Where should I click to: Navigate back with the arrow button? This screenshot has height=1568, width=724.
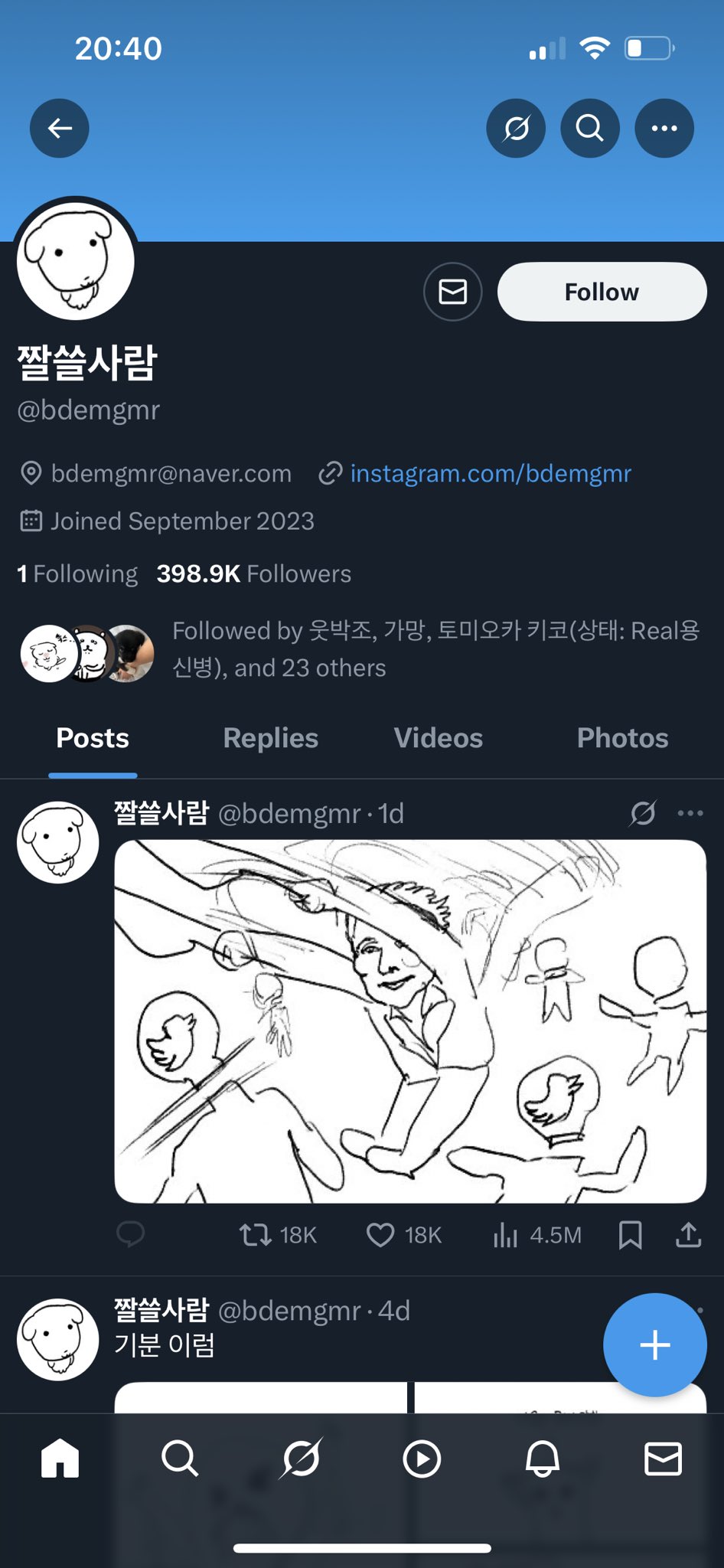pos(59,129)
